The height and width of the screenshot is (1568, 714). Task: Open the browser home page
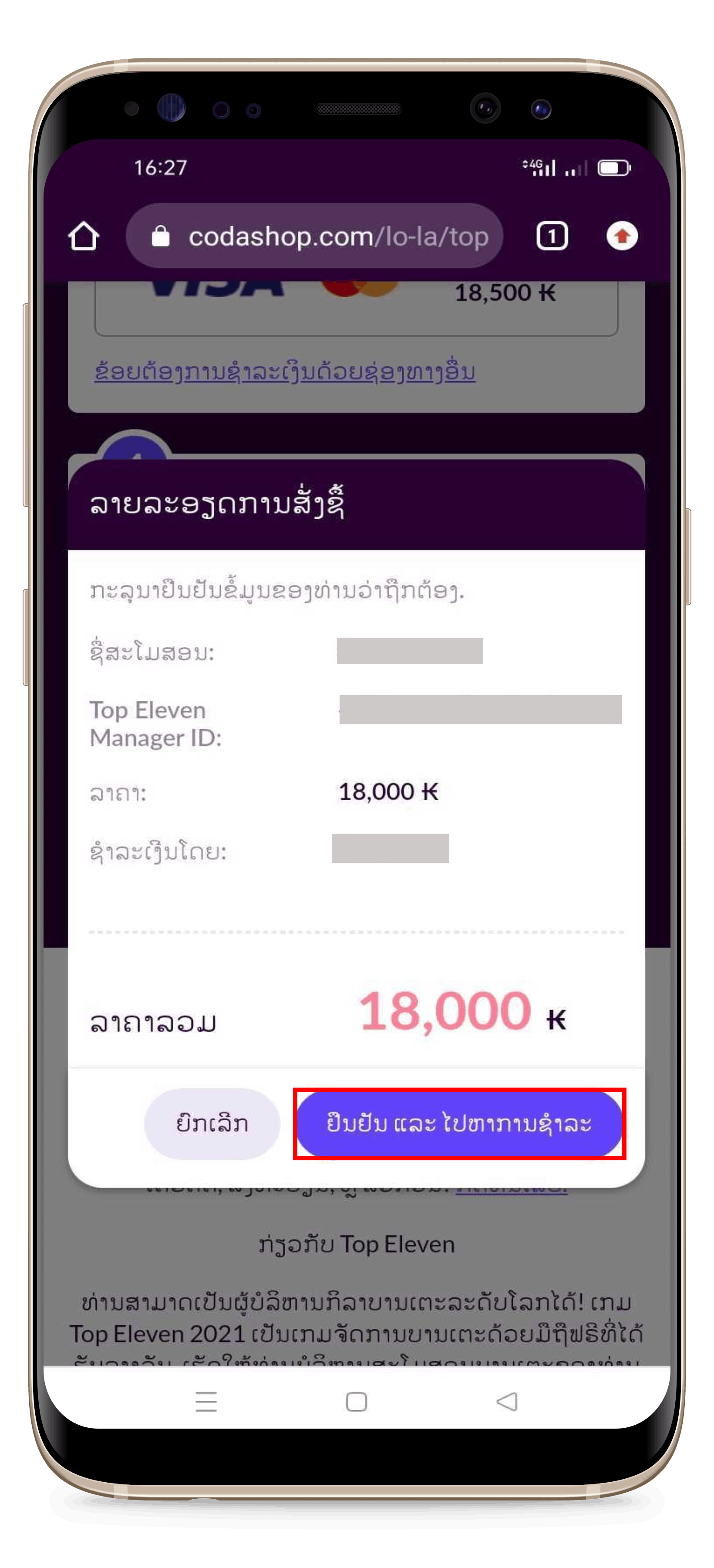point(83,236)
